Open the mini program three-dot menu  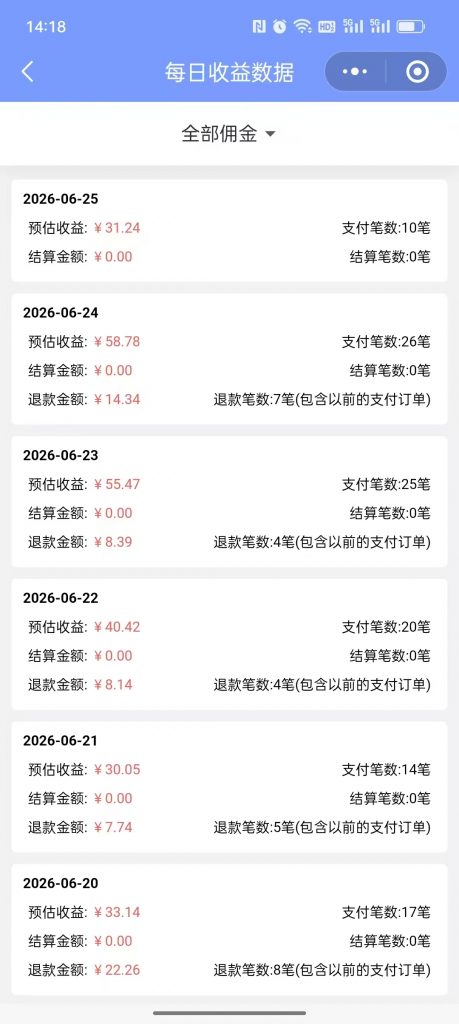pos(355,72)
